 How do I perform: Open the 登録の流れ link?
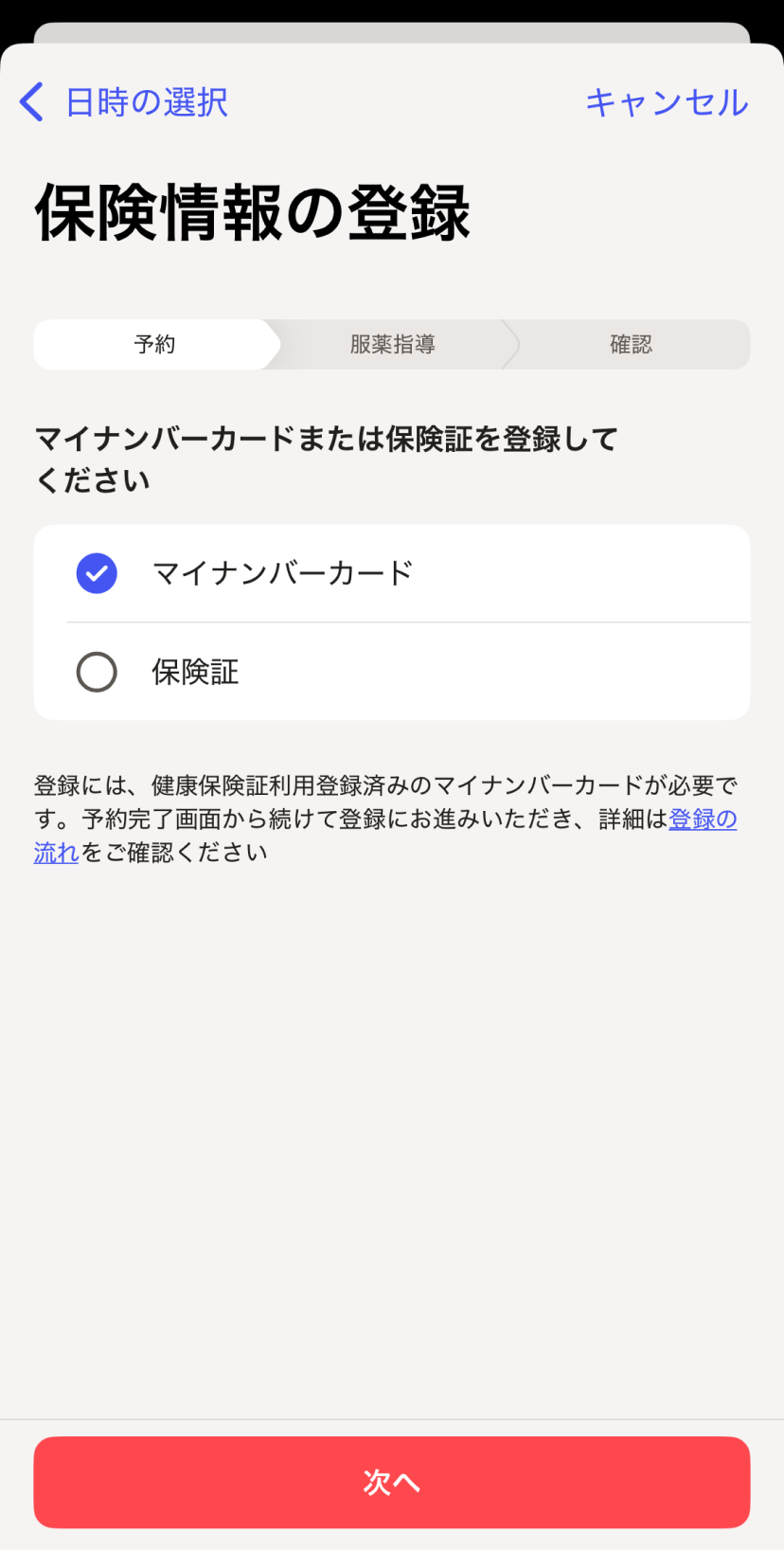pos(704,820)
